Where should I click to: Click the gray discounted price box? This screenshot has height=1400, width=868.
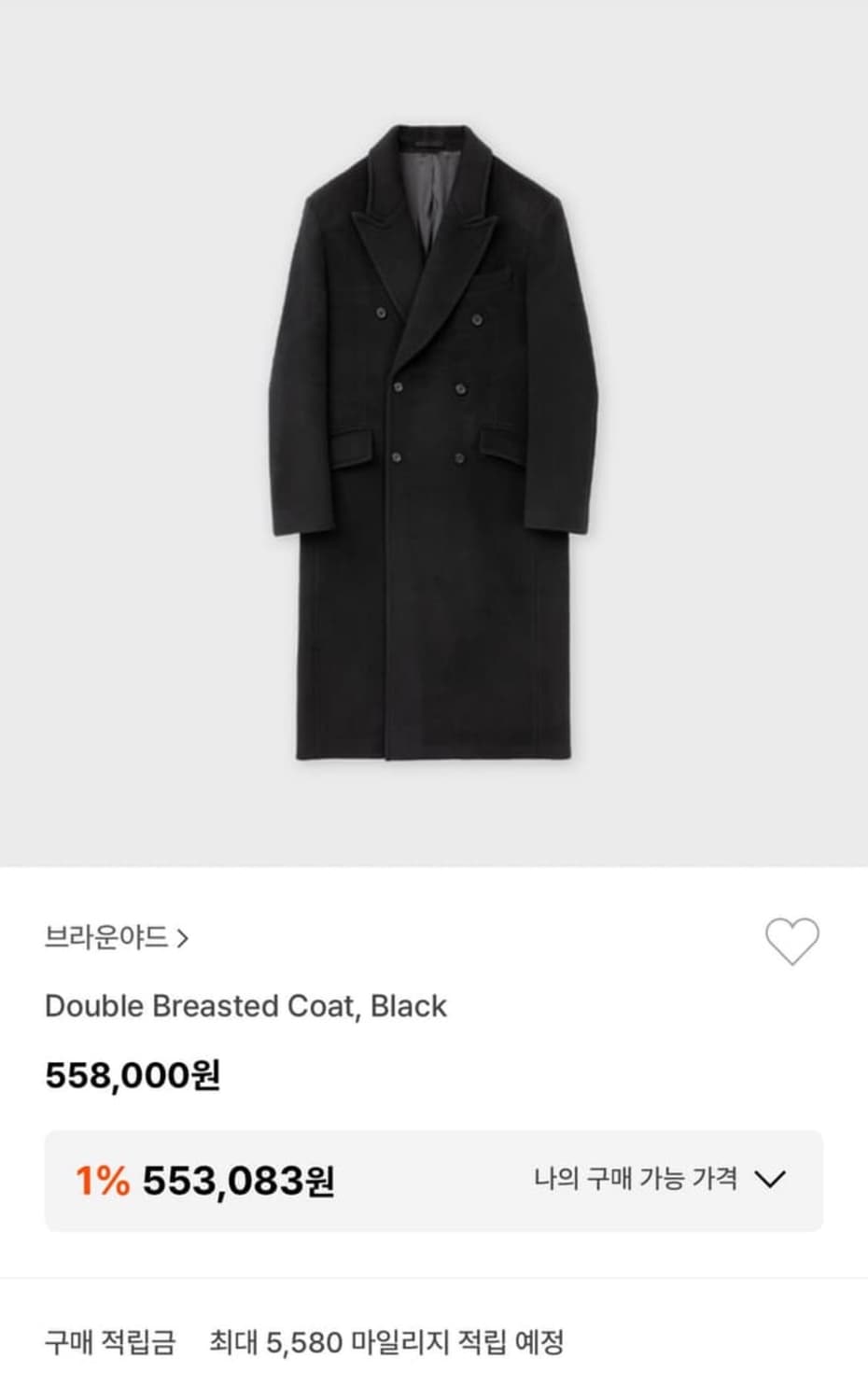tap(434, 1181)
